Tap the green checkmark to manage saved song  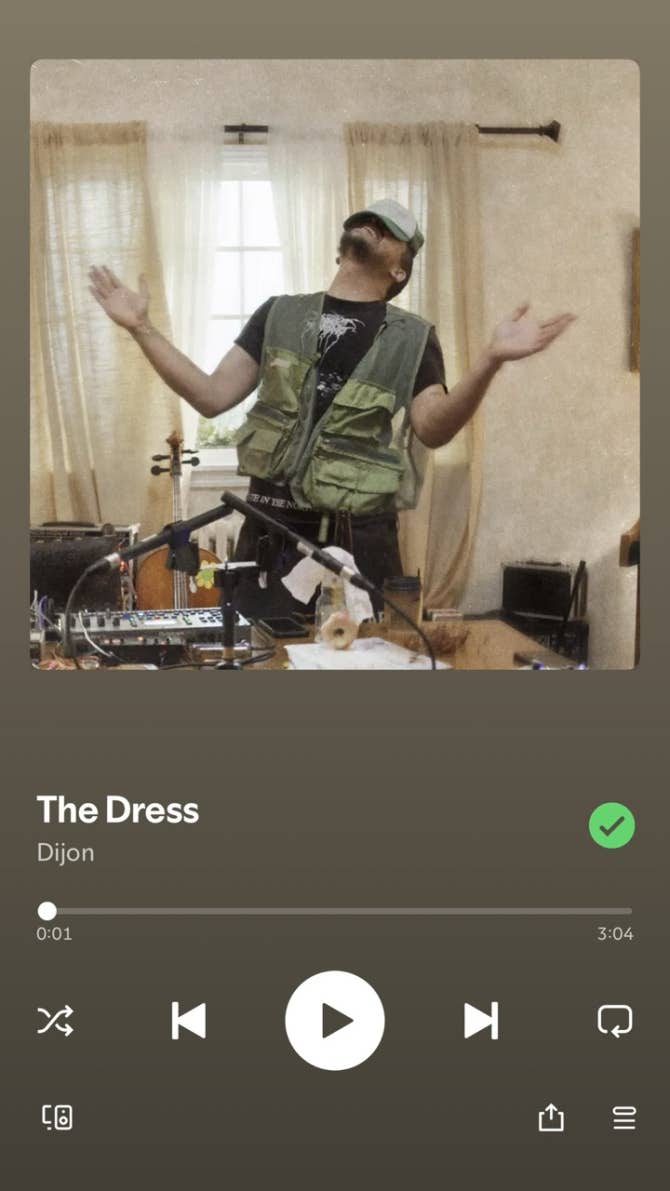611,826
